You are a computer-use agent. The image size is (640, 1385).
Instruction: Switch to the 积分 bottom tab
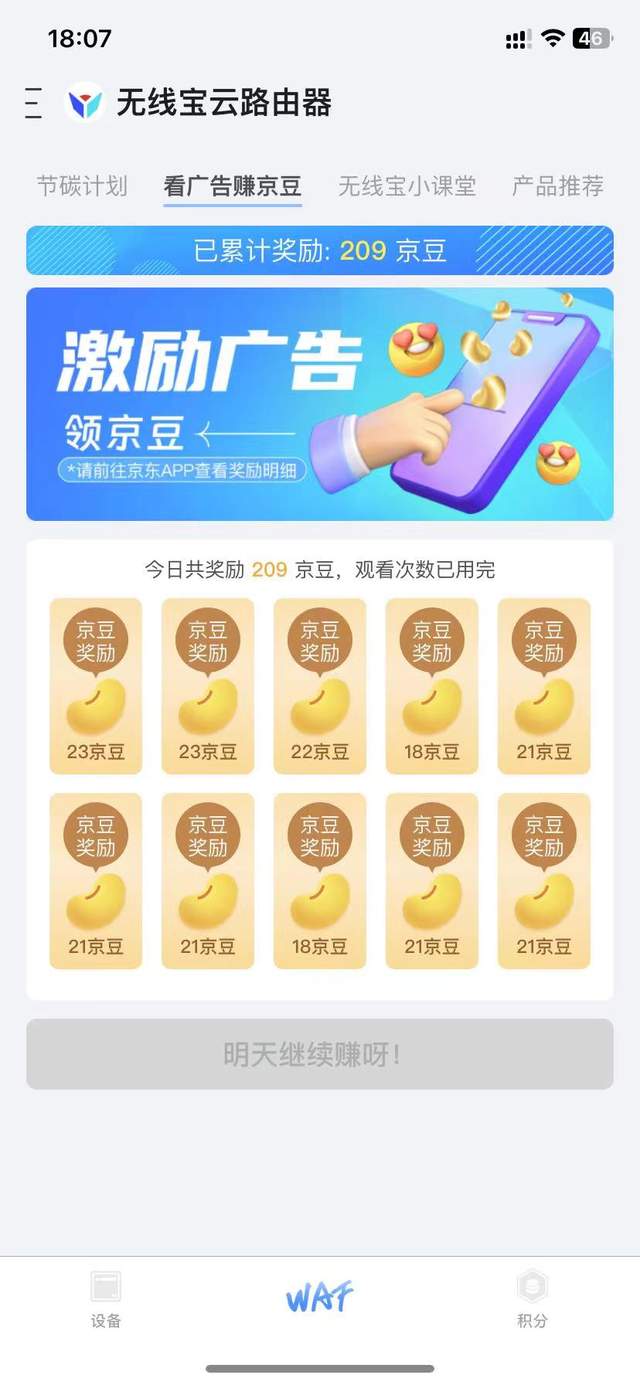click(532, 1300)
